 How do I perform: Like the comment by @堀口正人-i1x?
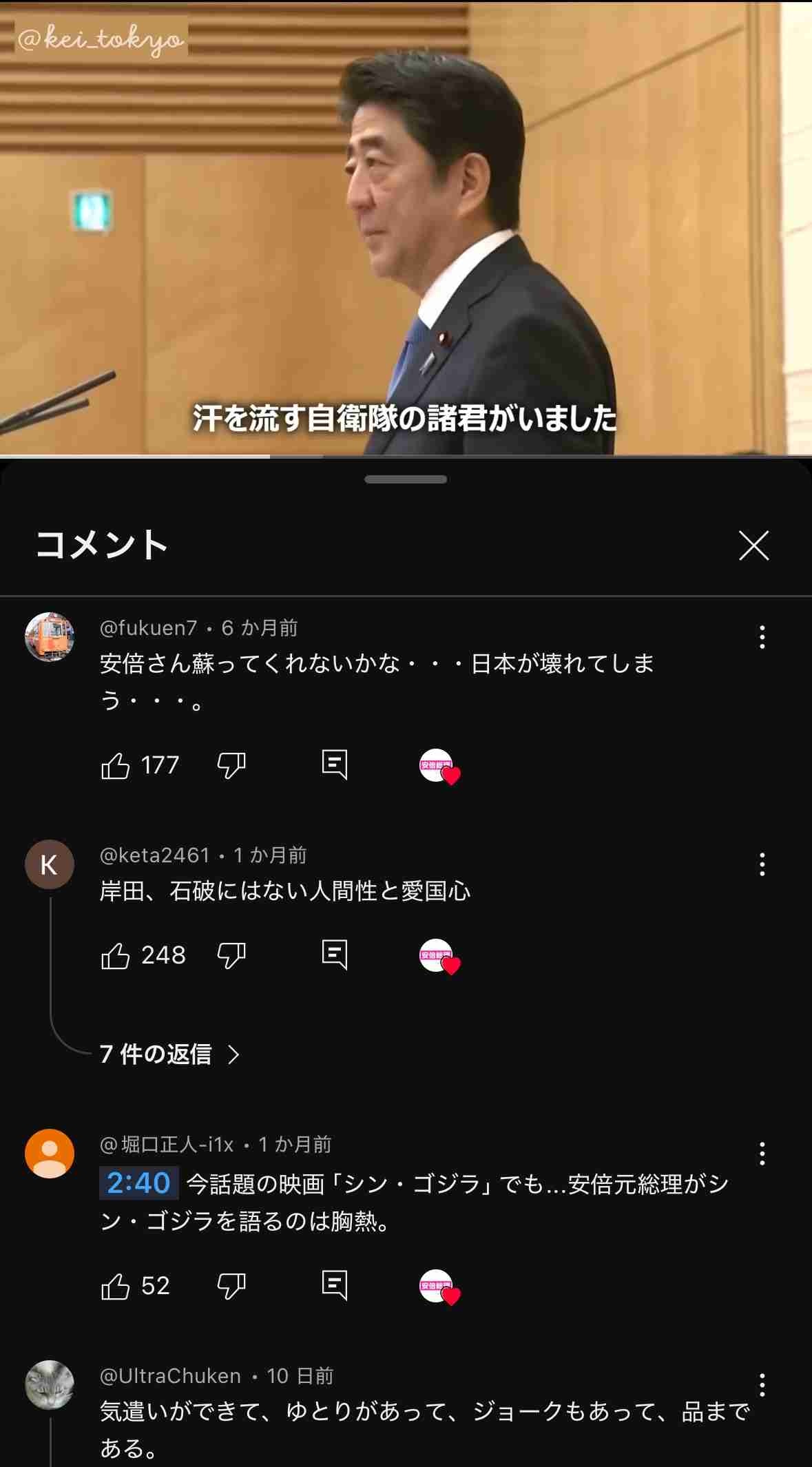coord(116,1286)
